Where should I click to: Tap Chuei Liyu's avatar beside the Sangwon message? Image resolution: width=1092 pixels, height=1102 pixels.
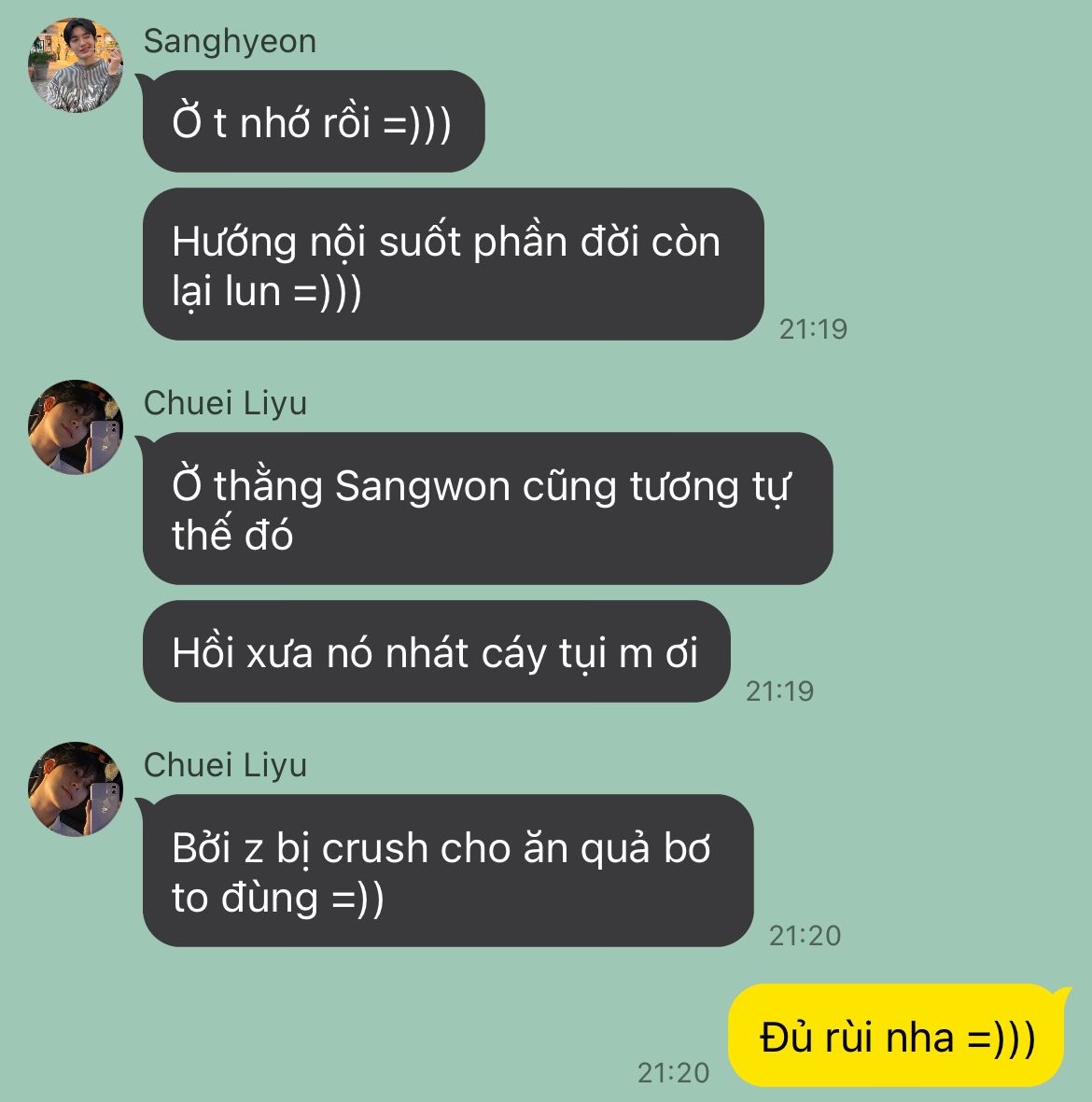coord(76,426)
